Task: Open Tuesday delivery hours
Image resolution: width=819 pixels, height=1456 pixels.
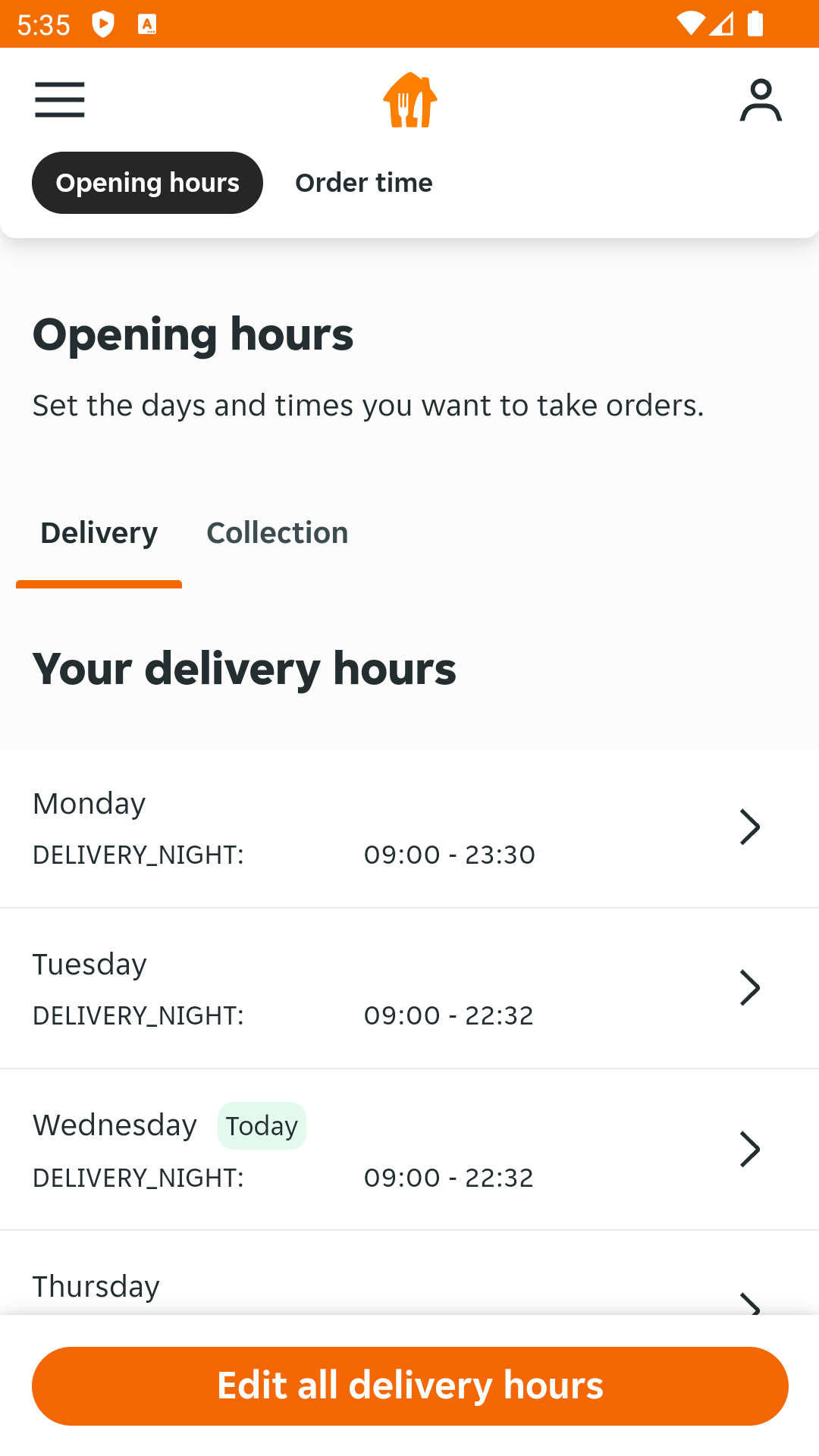Action: 409,989
